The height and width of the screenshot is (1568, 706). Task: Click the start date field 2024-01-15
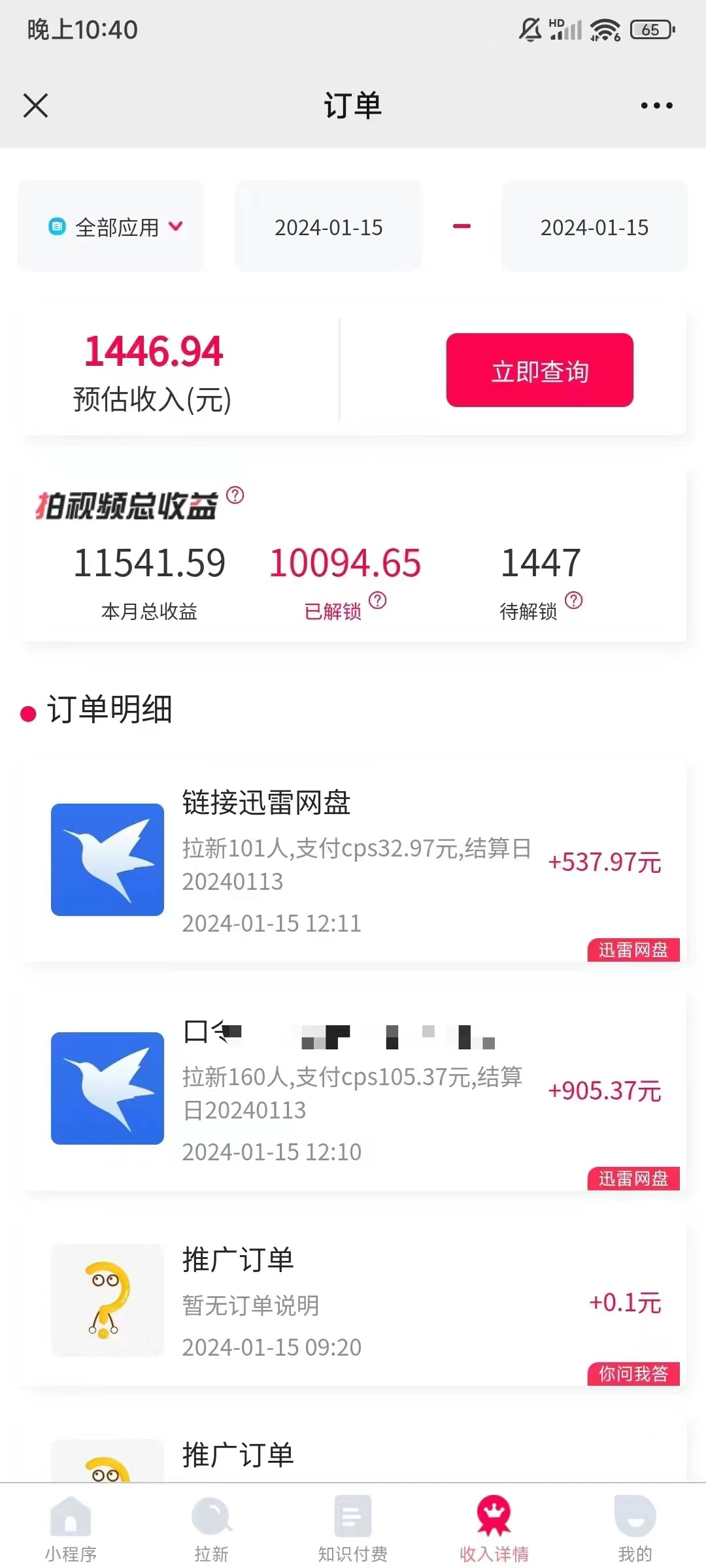(328, 227)
